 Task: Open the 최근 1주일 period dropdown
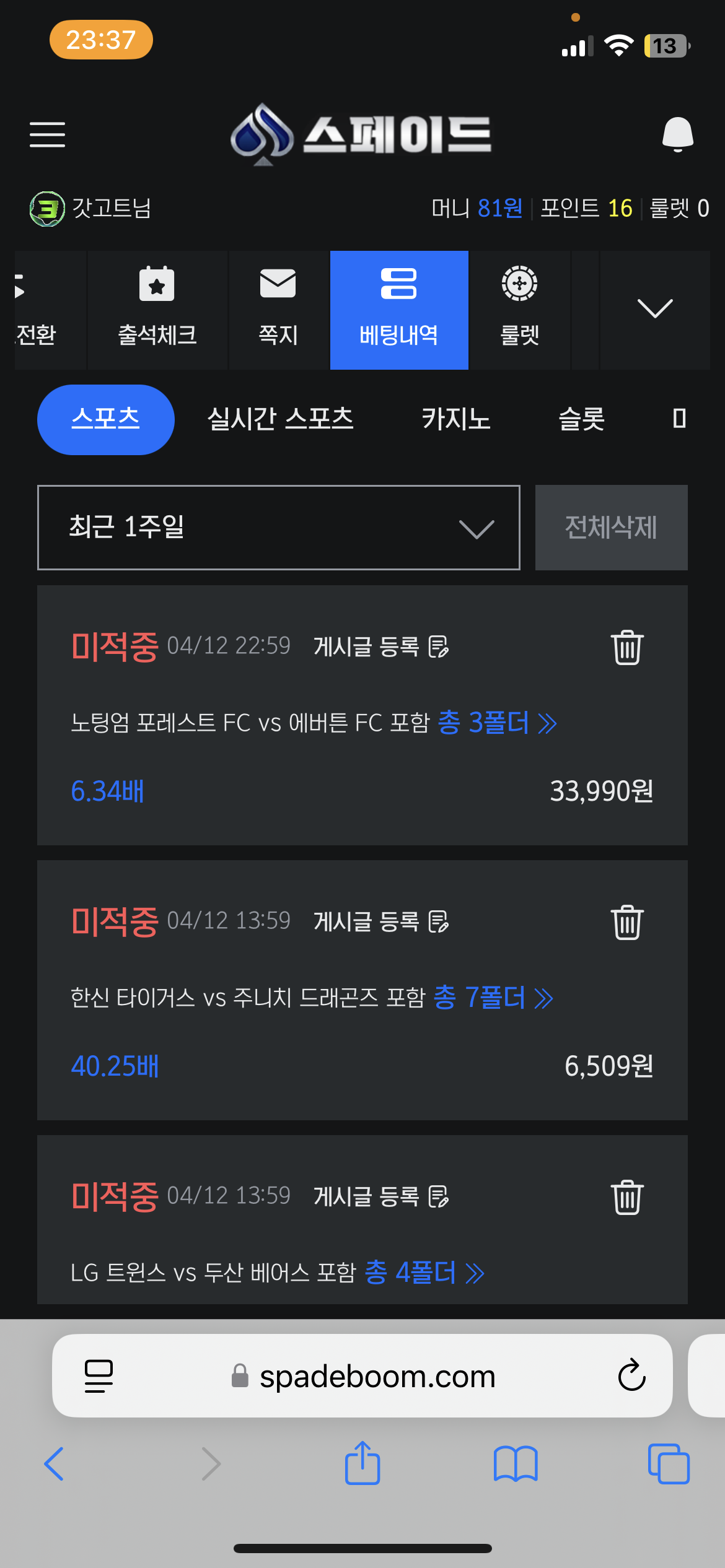pyautogui.click(x=279, y=528)
